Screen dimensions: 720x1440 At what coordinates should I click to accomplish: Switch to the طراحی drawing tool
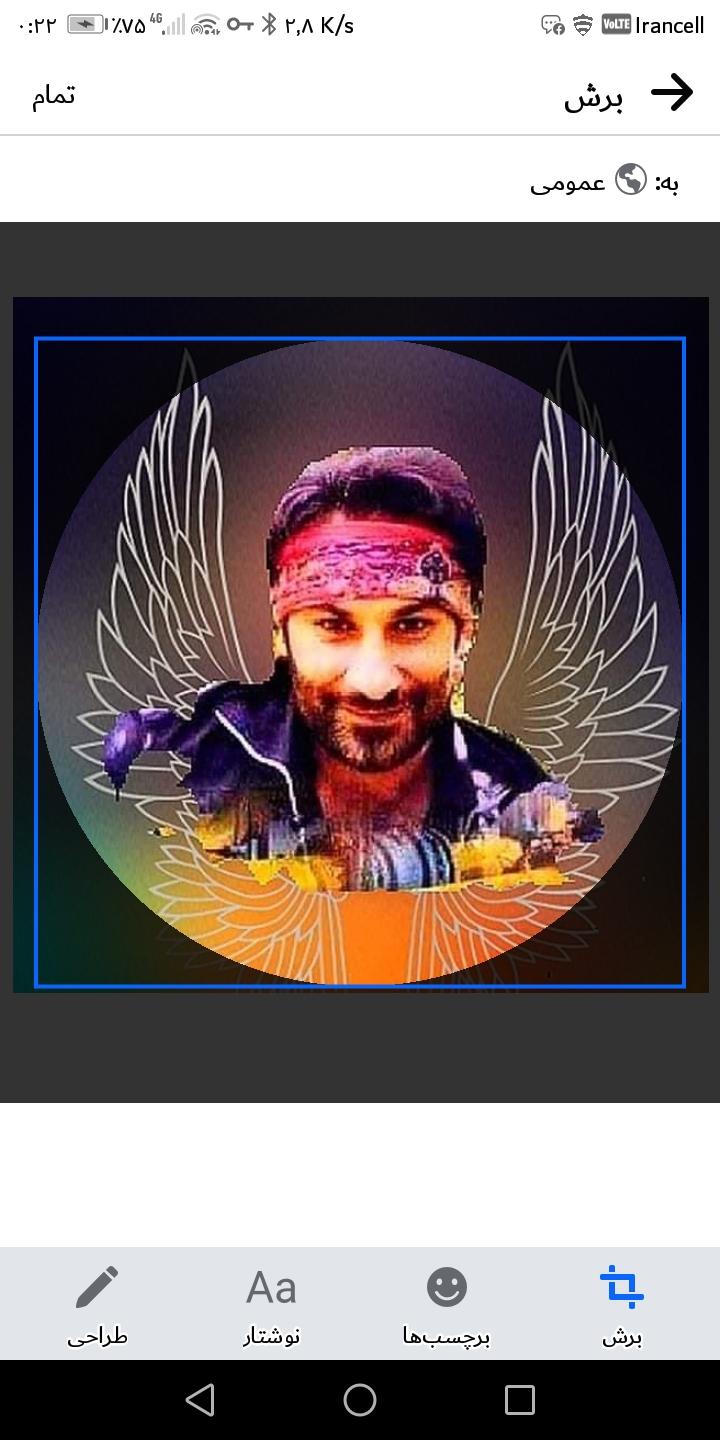tap(97, 1305)
